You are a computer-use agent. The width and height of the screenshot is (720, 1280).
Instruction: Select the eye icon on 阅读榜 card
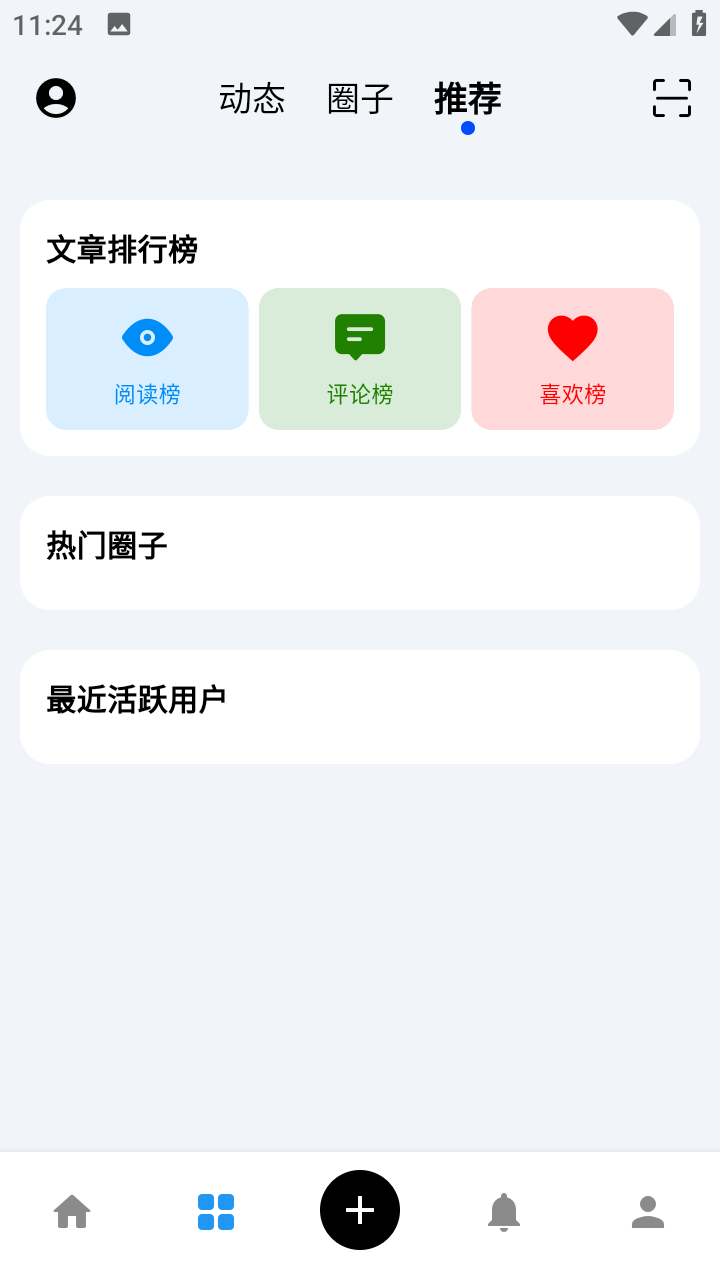click(146, 337)
